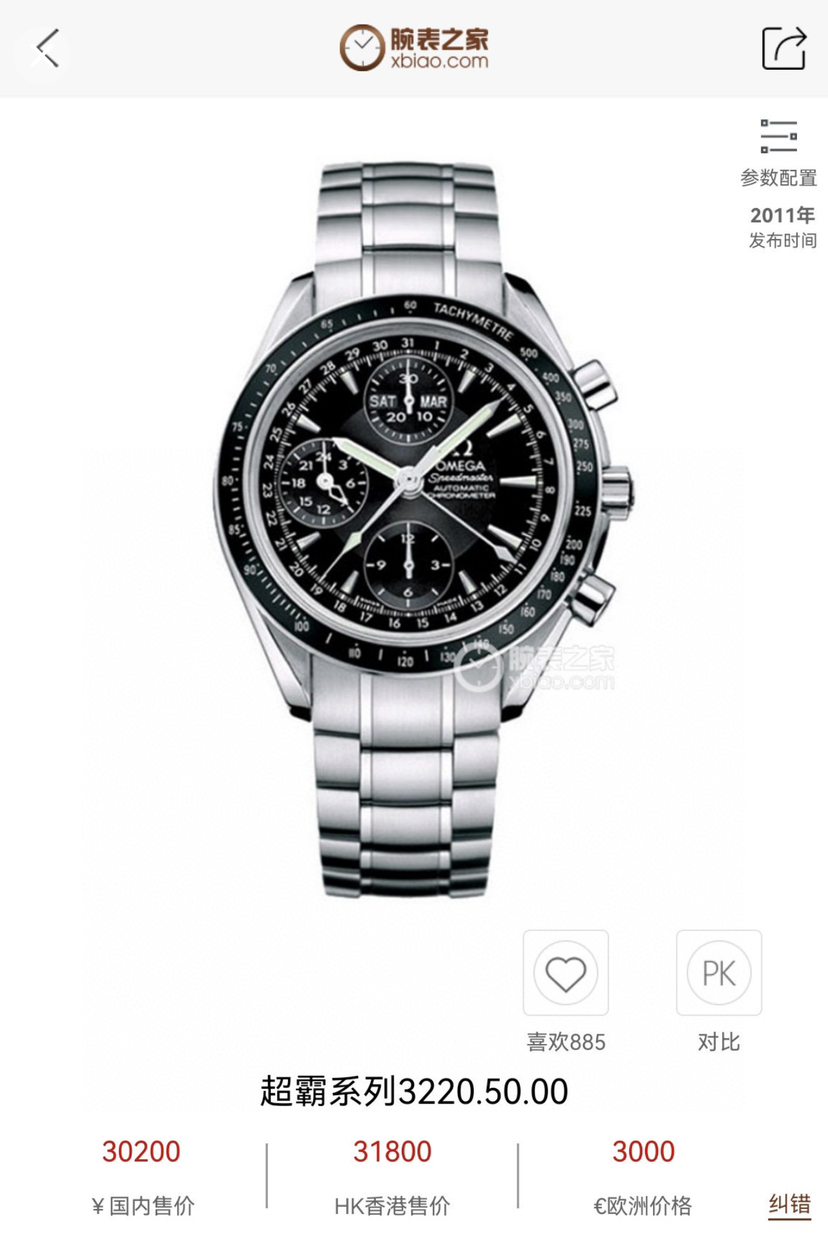
Task: Tap 纠错 to report an error
Action: [x=789, y=1203]
